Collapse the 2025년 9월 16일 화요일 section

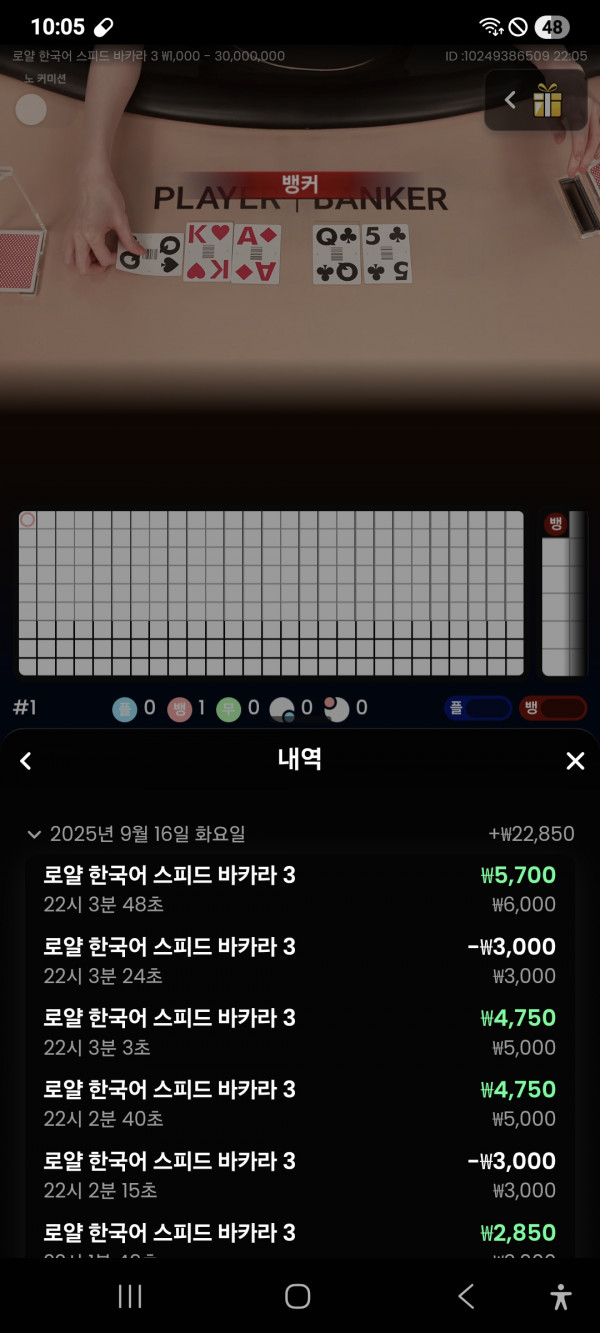point(35,834)
